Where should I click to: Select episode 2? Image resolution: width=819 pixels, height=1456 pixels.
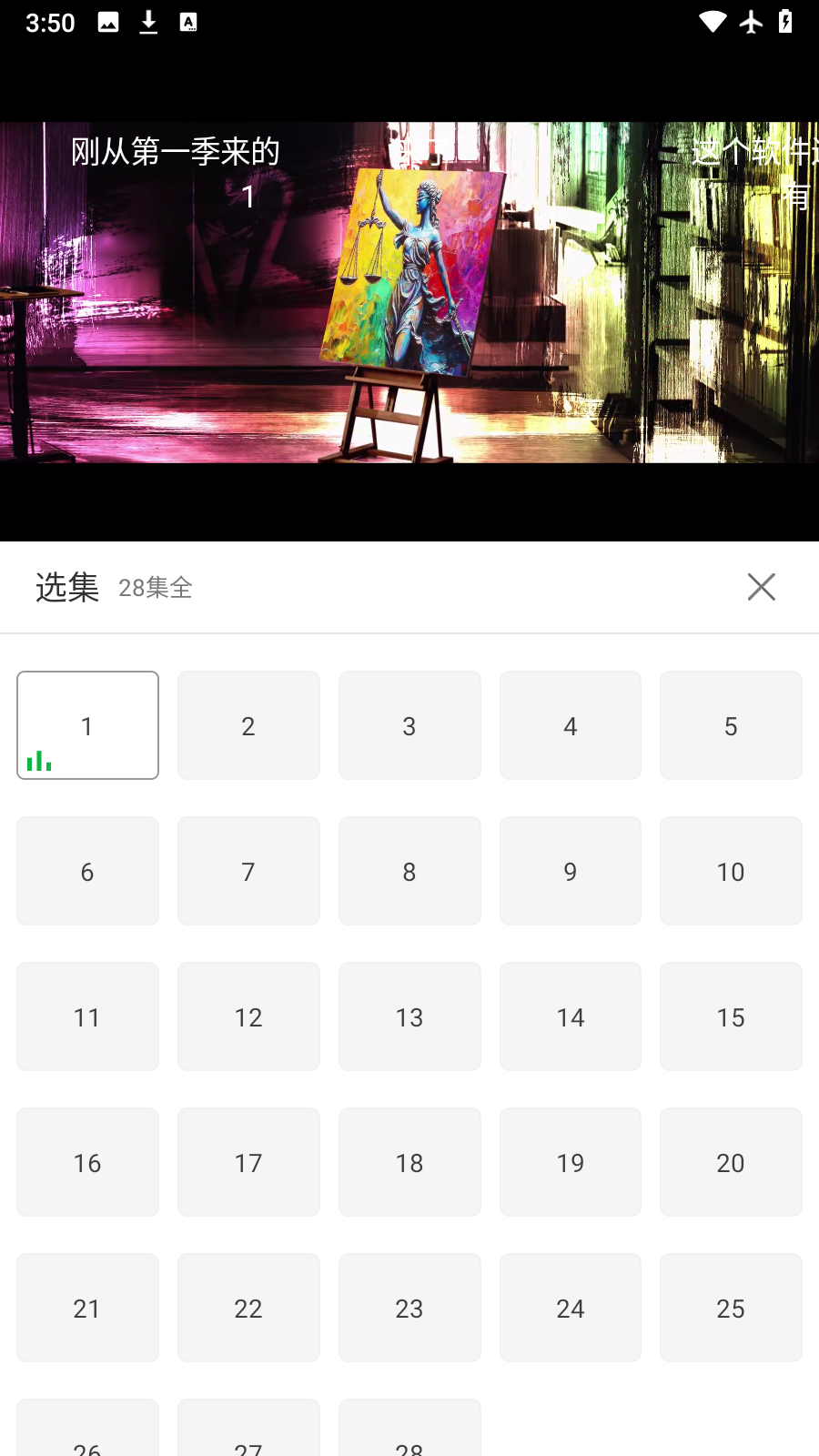(x=248, y=725)
